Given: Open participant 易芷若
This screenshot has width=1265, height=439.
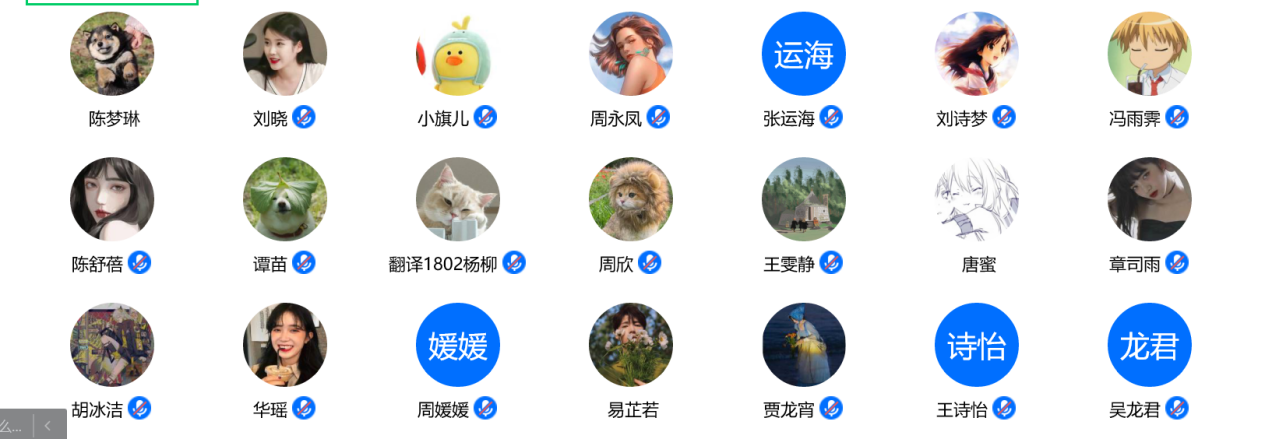Looking at the screenshot, I should coord(631,345).
